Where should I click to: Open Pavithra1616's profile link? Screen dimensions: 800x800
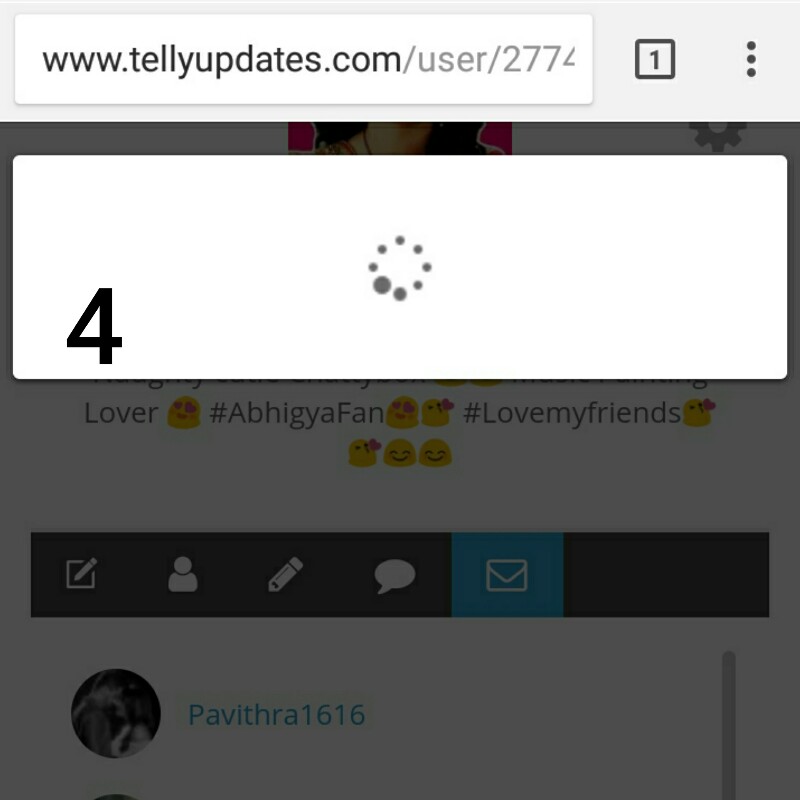[277, 715]
